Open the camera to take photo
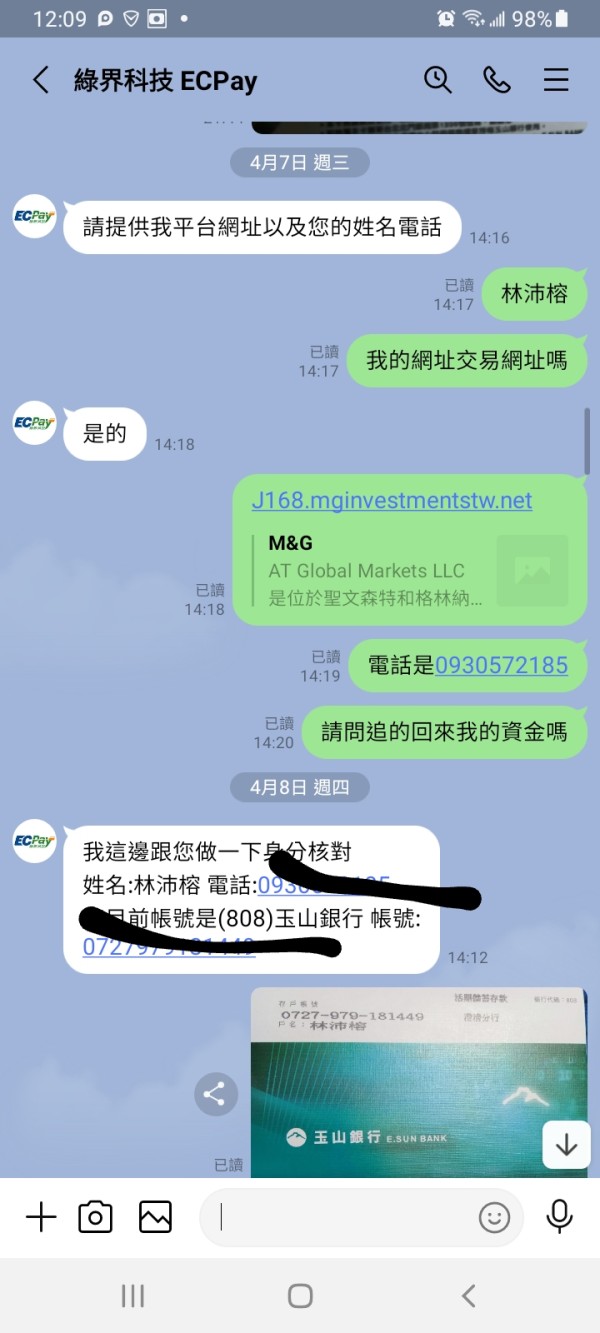 click(96, 1217)
